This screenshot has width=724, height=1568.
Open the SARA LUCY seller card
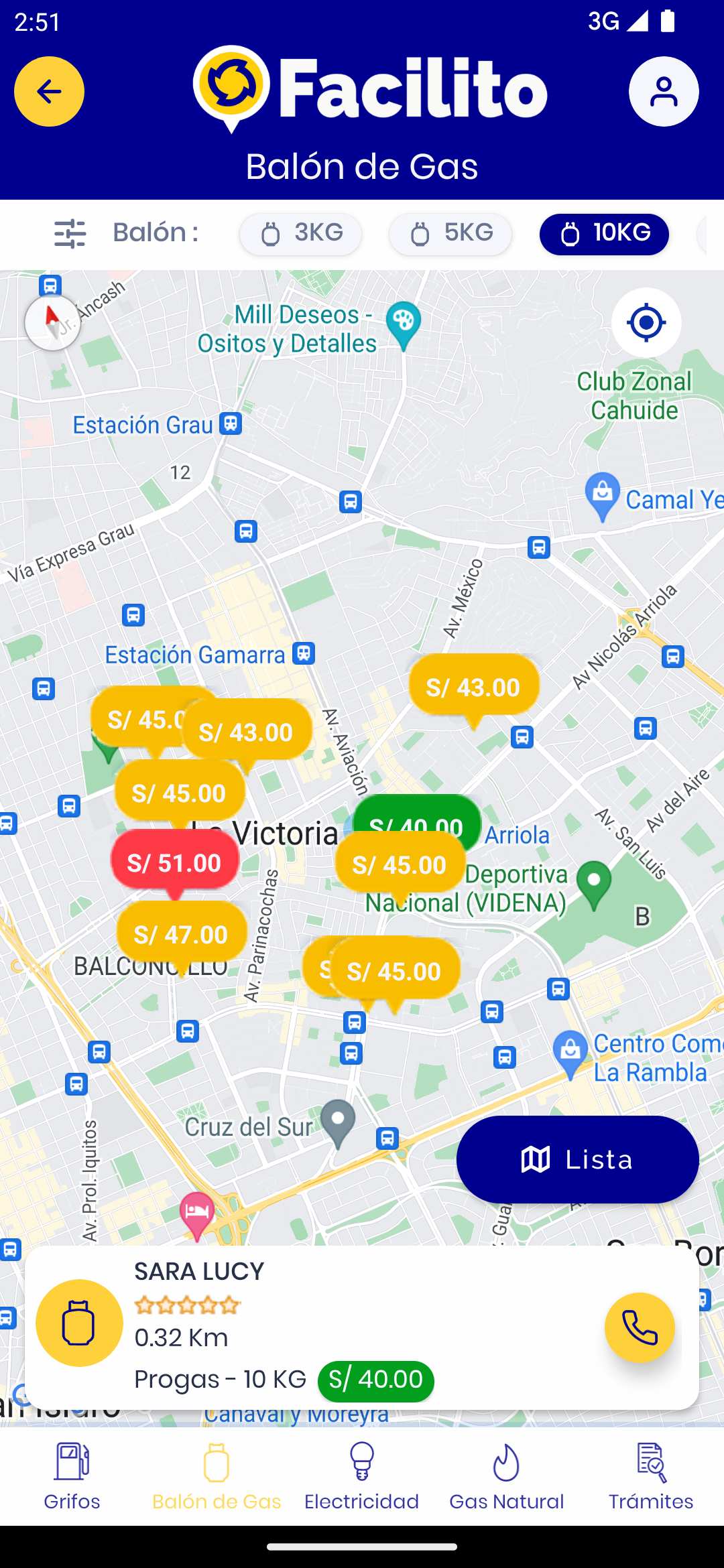click(362, 1327)
